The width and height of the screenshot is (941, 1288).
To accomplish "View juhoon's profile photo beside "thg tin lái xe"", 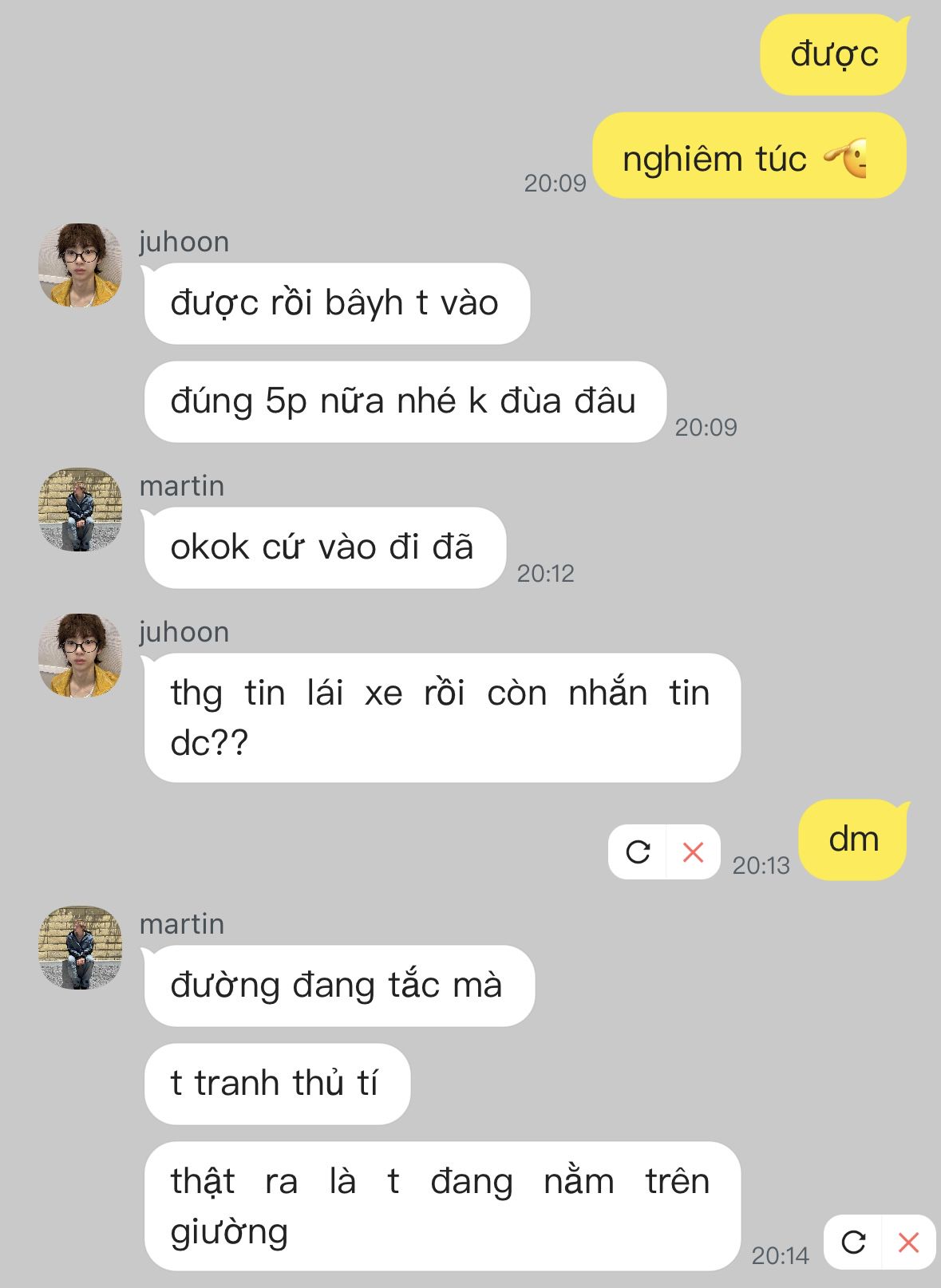I will [80, 655].
